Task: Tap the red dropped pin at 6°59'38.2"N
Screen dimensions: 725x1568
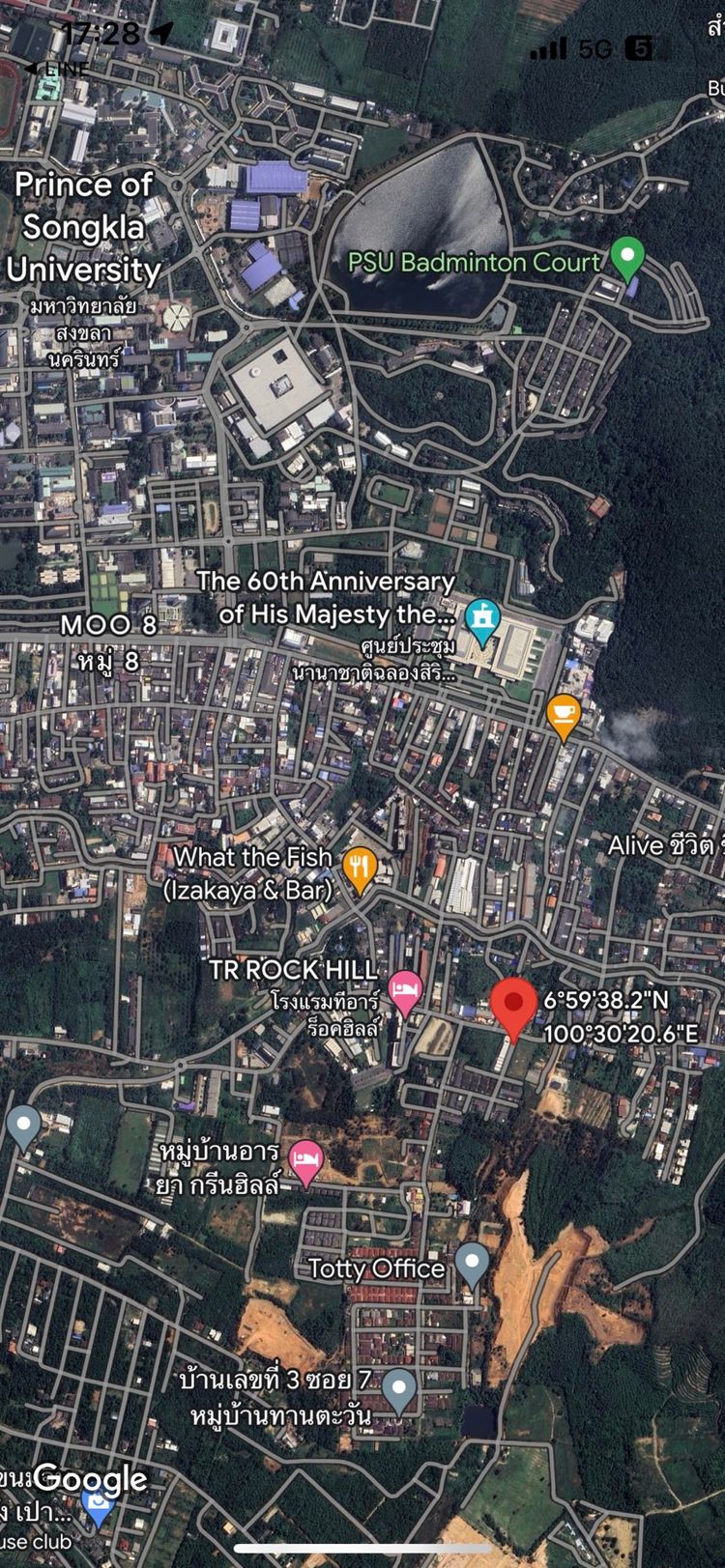Action: [513, 1005]
